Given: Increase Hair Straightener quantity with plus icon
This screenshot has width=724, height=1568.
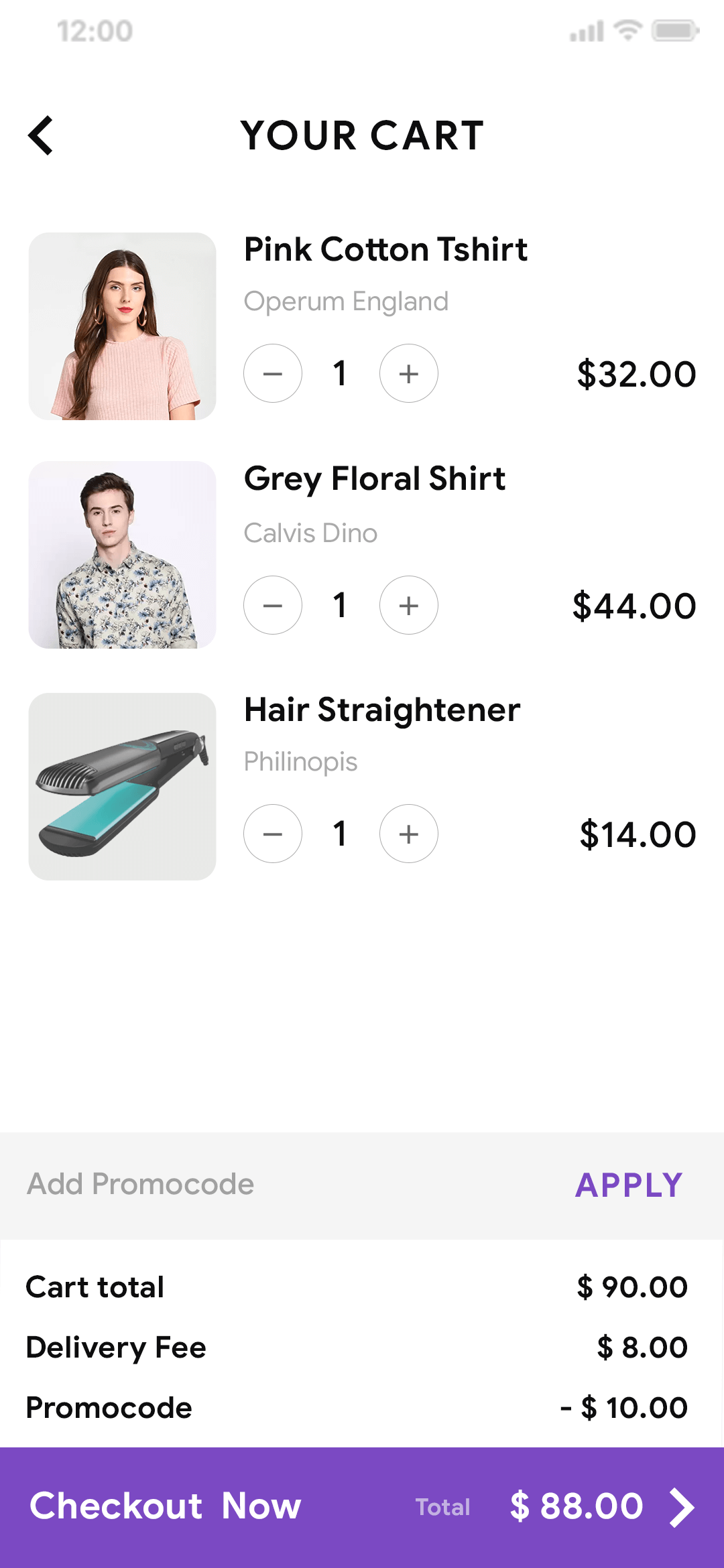Looking at the screenshot, I should click(408, 834).
